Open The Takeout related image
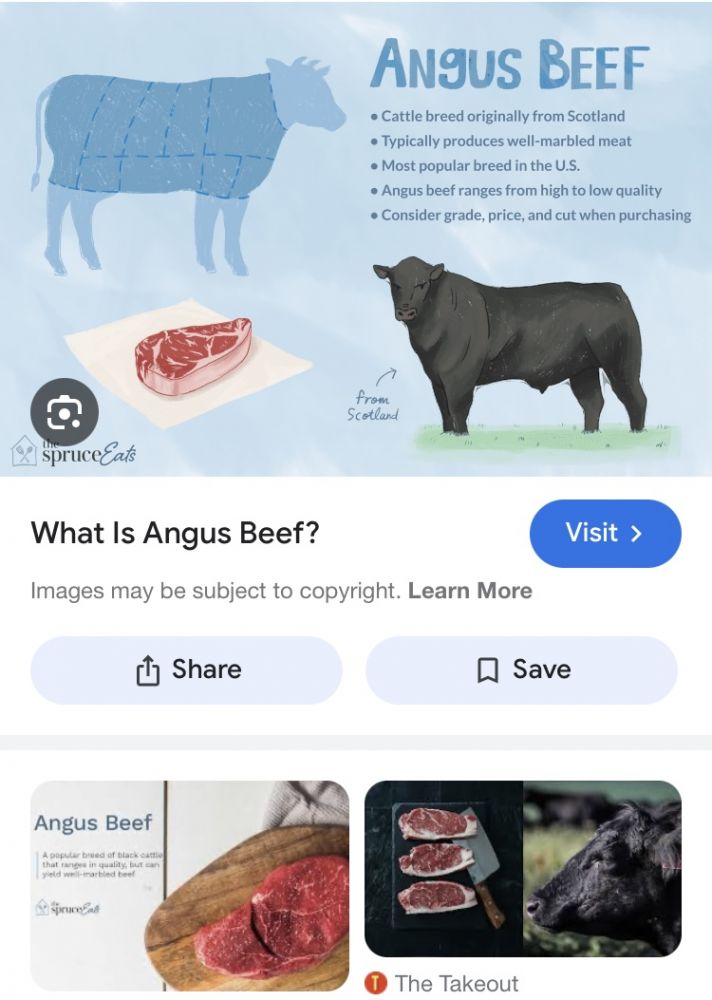Screen dimensions: 712x1000 [522, 868]
